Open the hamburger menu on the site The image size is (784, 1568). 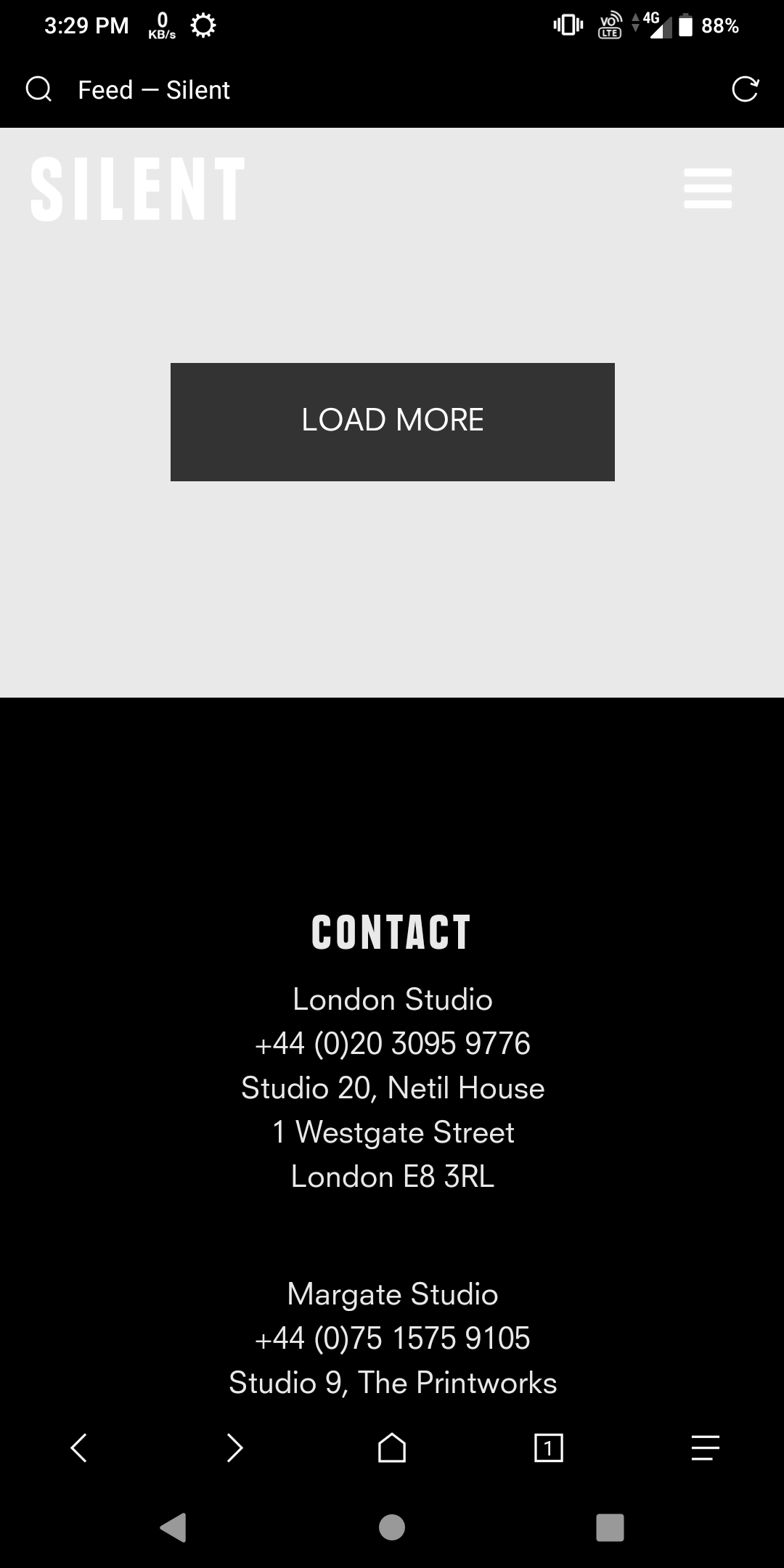point(708,189)
